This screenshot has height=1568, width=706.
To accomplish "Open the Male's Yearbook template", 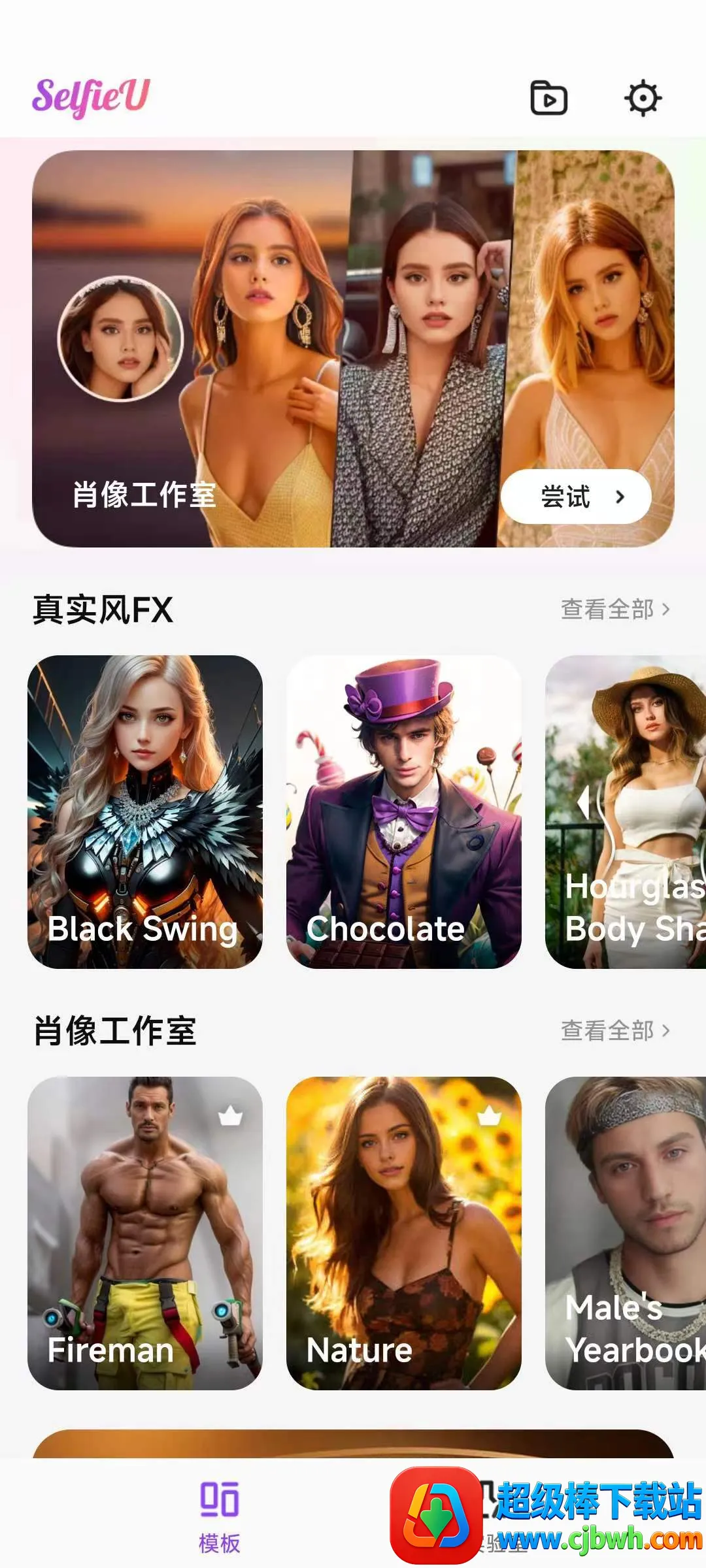I will click(x=626, y=1233).
